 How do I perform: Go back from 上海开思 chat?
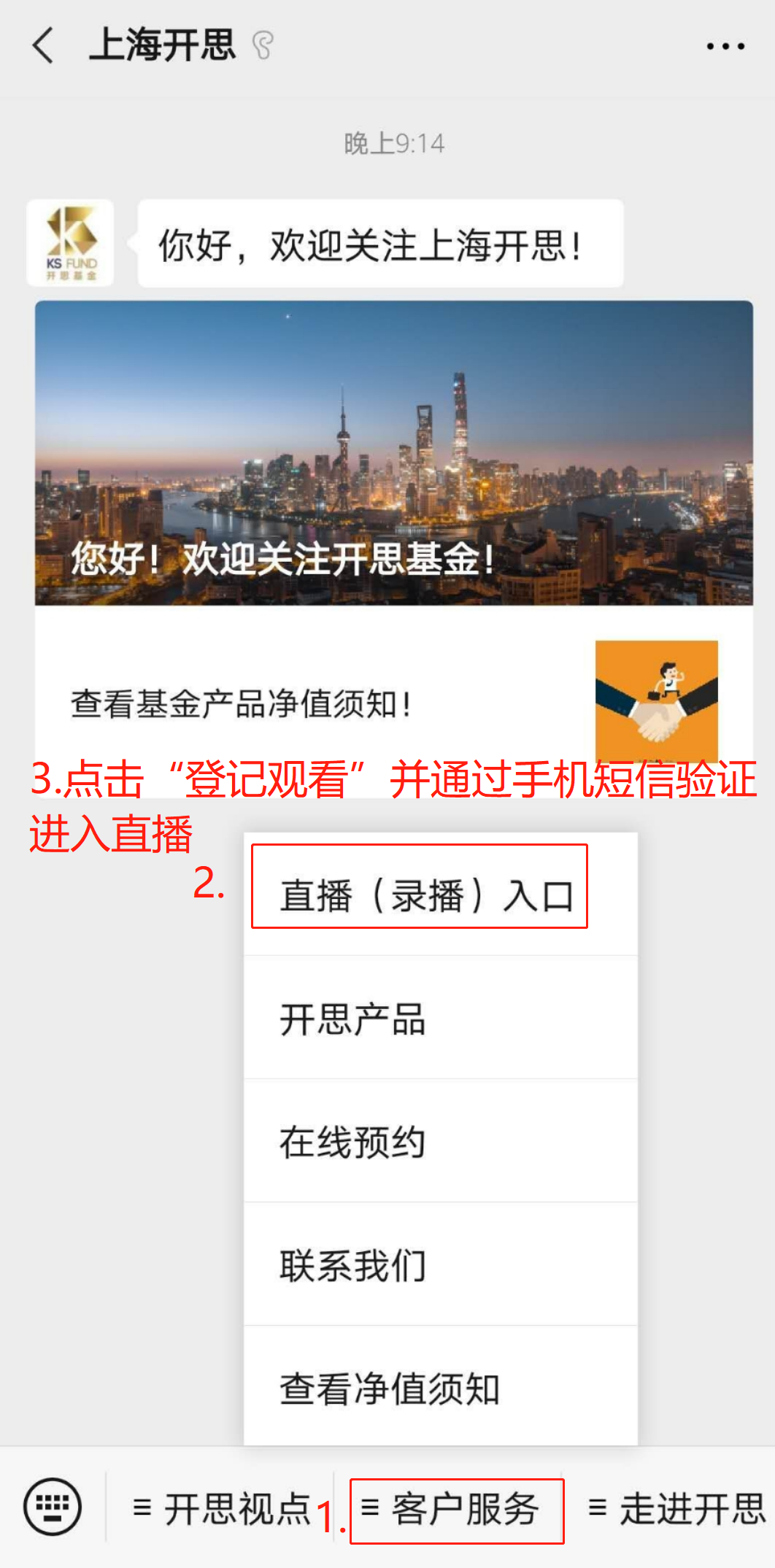click(x=44, y=45)
